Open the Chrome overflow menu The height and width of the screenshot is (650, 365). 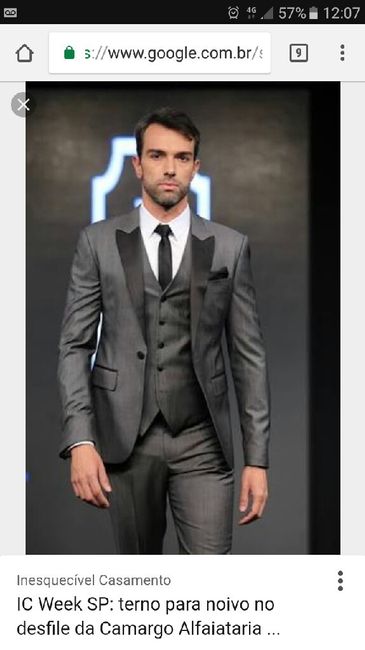click(342, 53)
